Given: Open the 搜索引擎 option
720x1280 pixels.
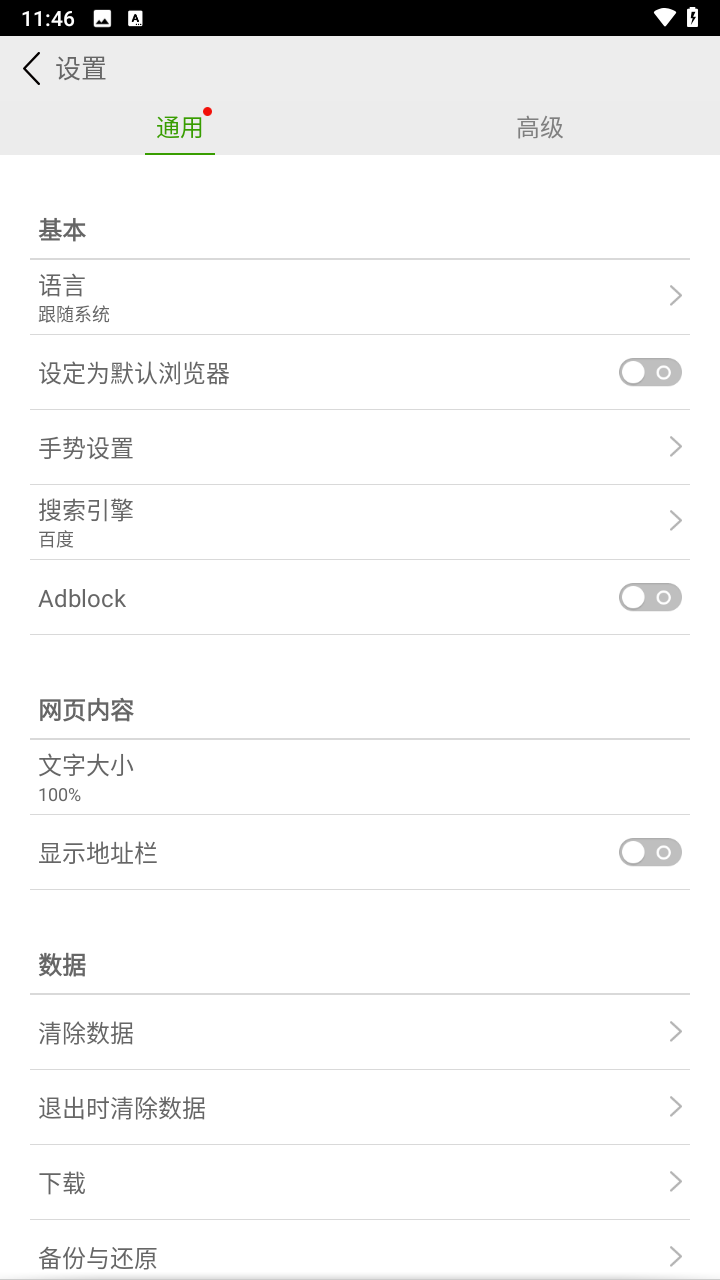Looking at the screenshot, I should pos(360,522).
